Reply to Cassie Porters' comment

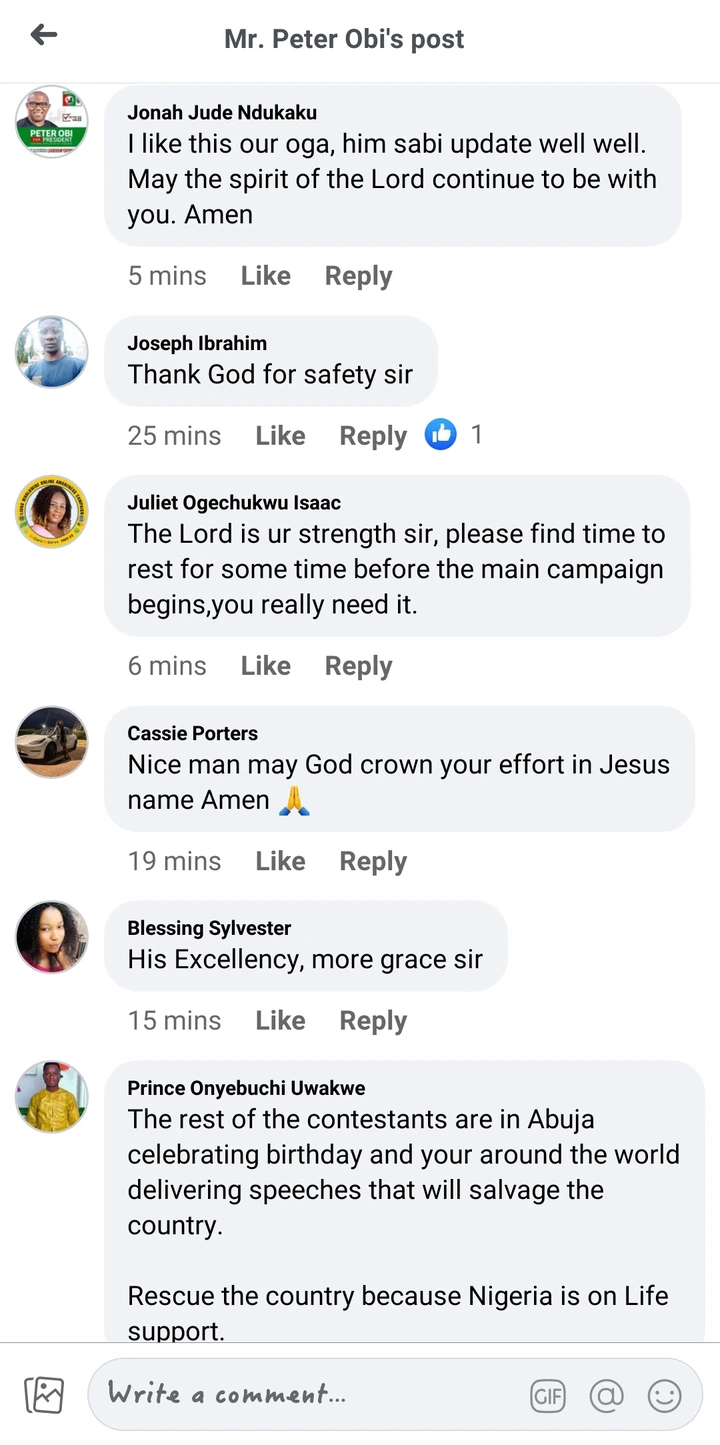point(373,861)
